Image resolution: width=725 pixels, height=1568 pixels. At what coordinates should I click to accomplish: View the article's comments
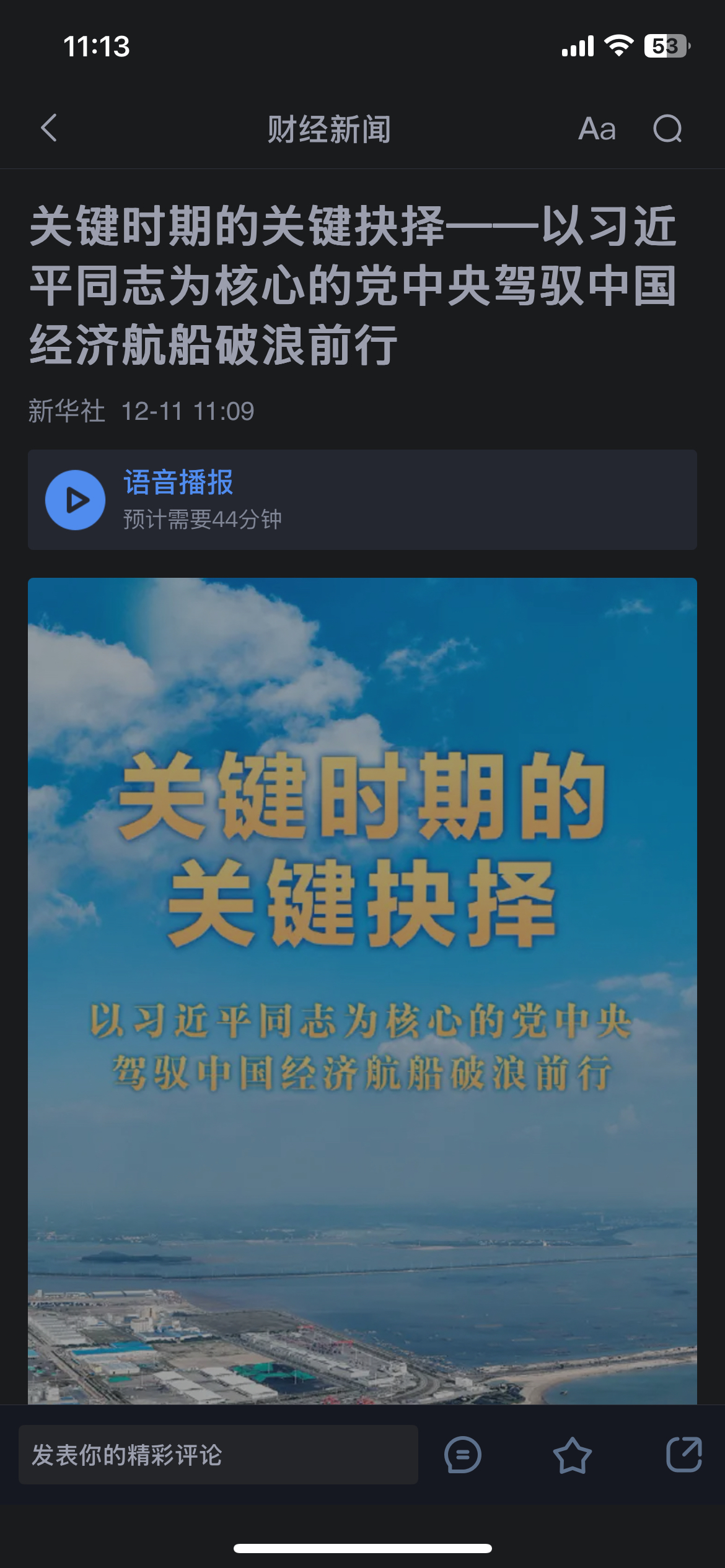point(462,1455)
